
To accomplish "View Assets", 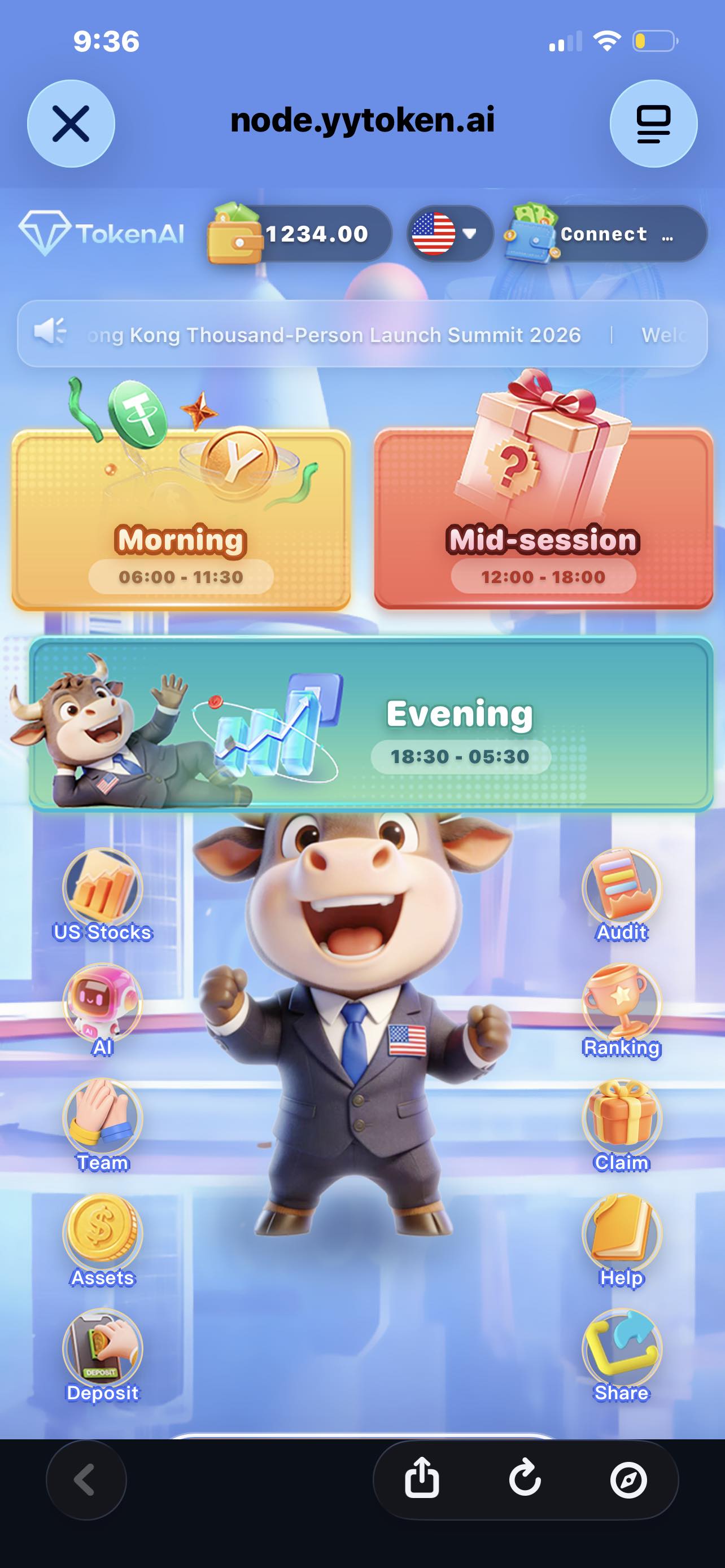I will (x=102, y=1241).
